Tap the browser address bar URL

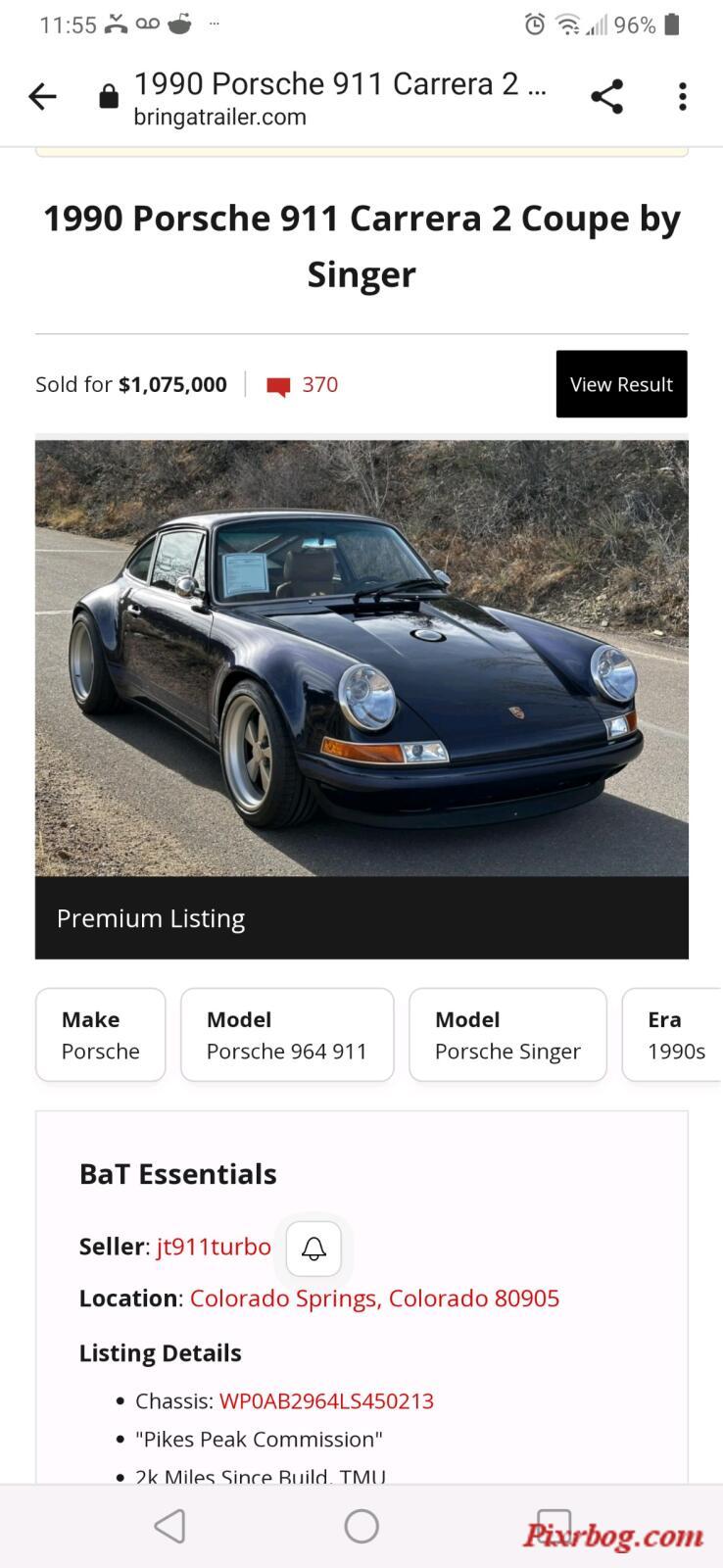(x=338, y=98)
